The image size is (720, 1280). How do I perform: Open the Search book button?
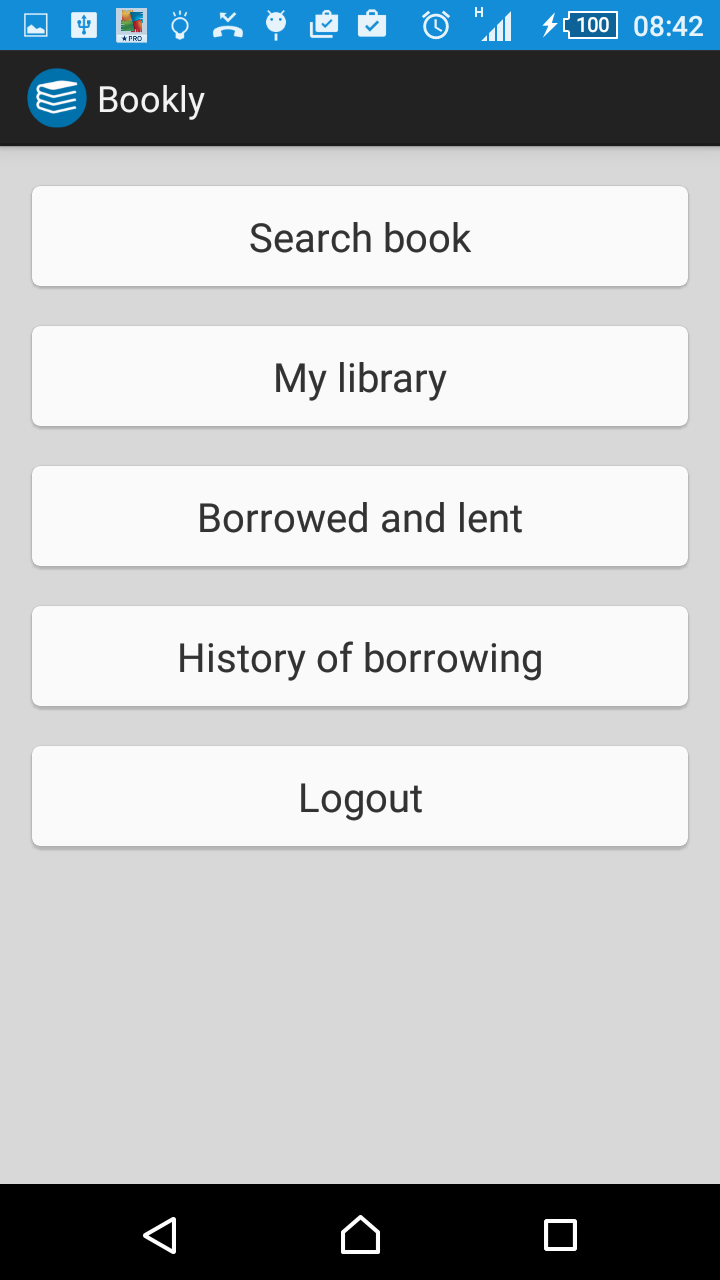tap(360, 237)
